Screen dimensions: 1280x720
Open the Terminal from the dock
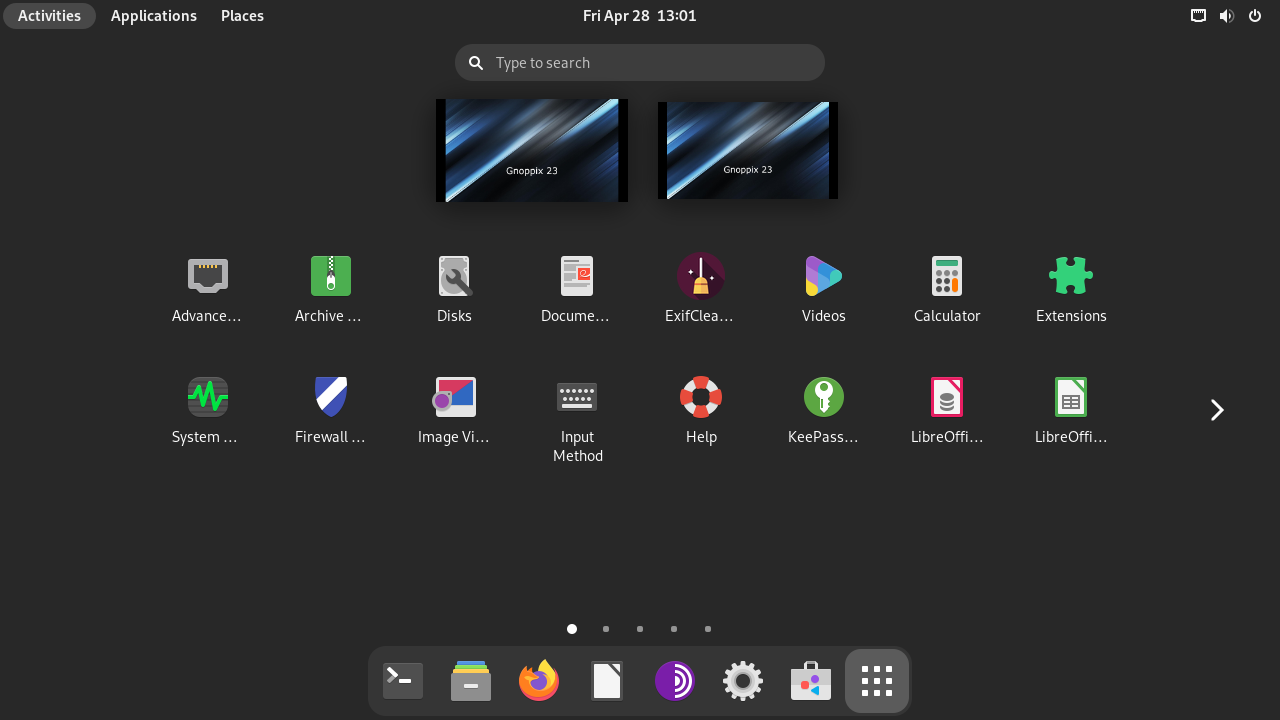[403, 681]
